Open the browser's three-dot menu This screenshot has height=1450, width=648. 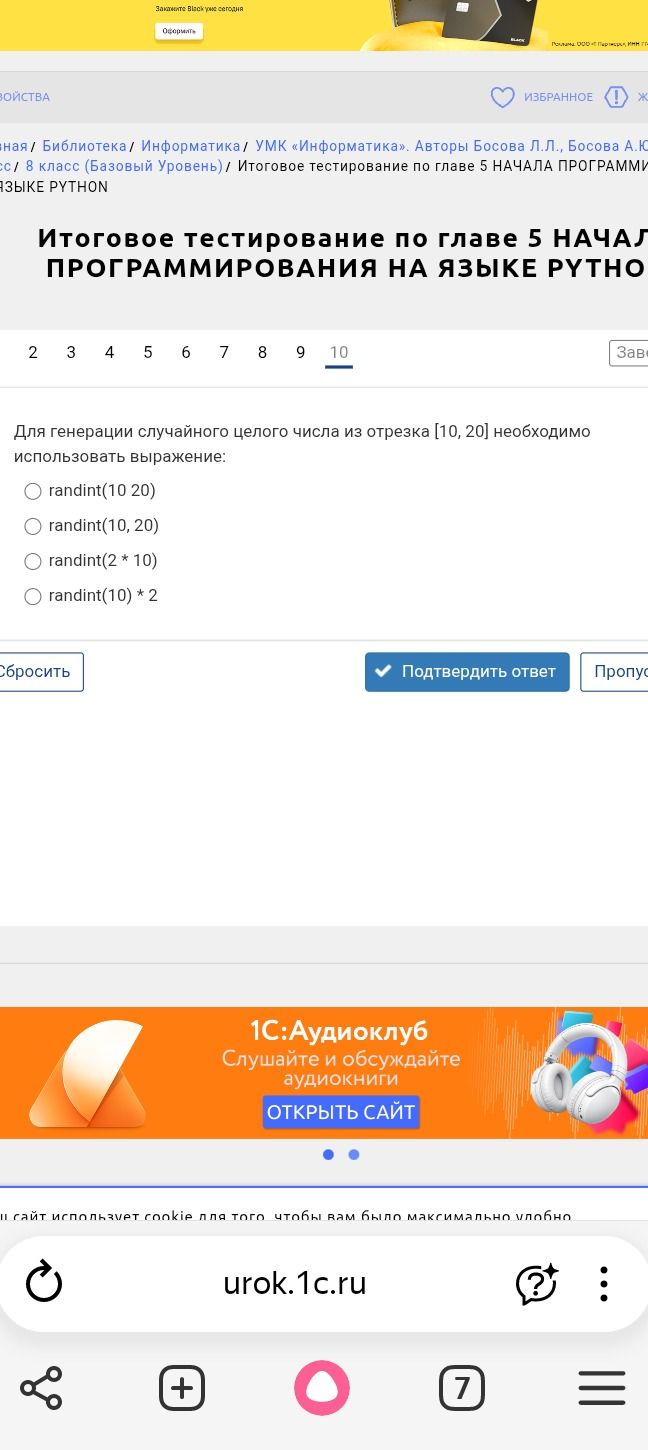[604, 1283]
